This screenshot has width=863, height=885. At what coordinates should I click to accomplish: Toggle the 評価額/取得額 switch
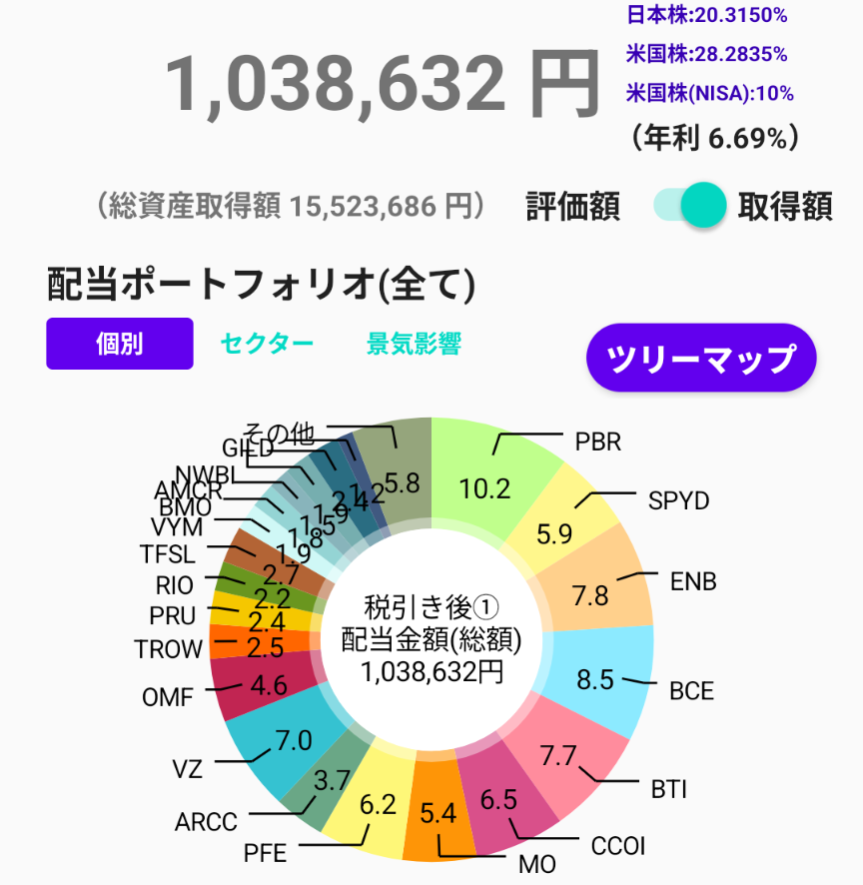click(x=690, y=205)
